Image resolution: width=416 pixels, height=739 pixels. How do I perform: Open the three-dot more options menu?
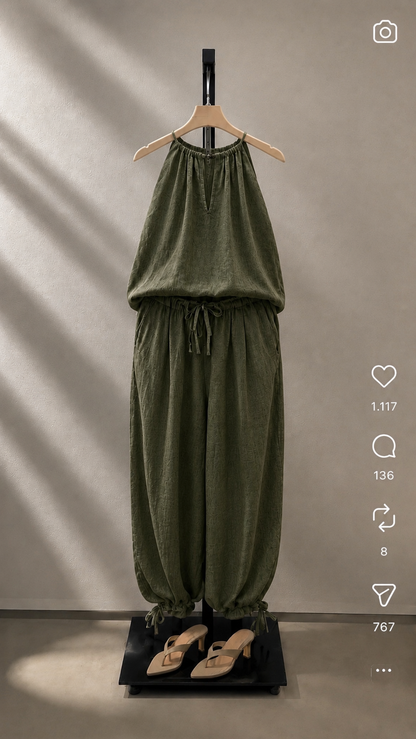click(383, 670)
